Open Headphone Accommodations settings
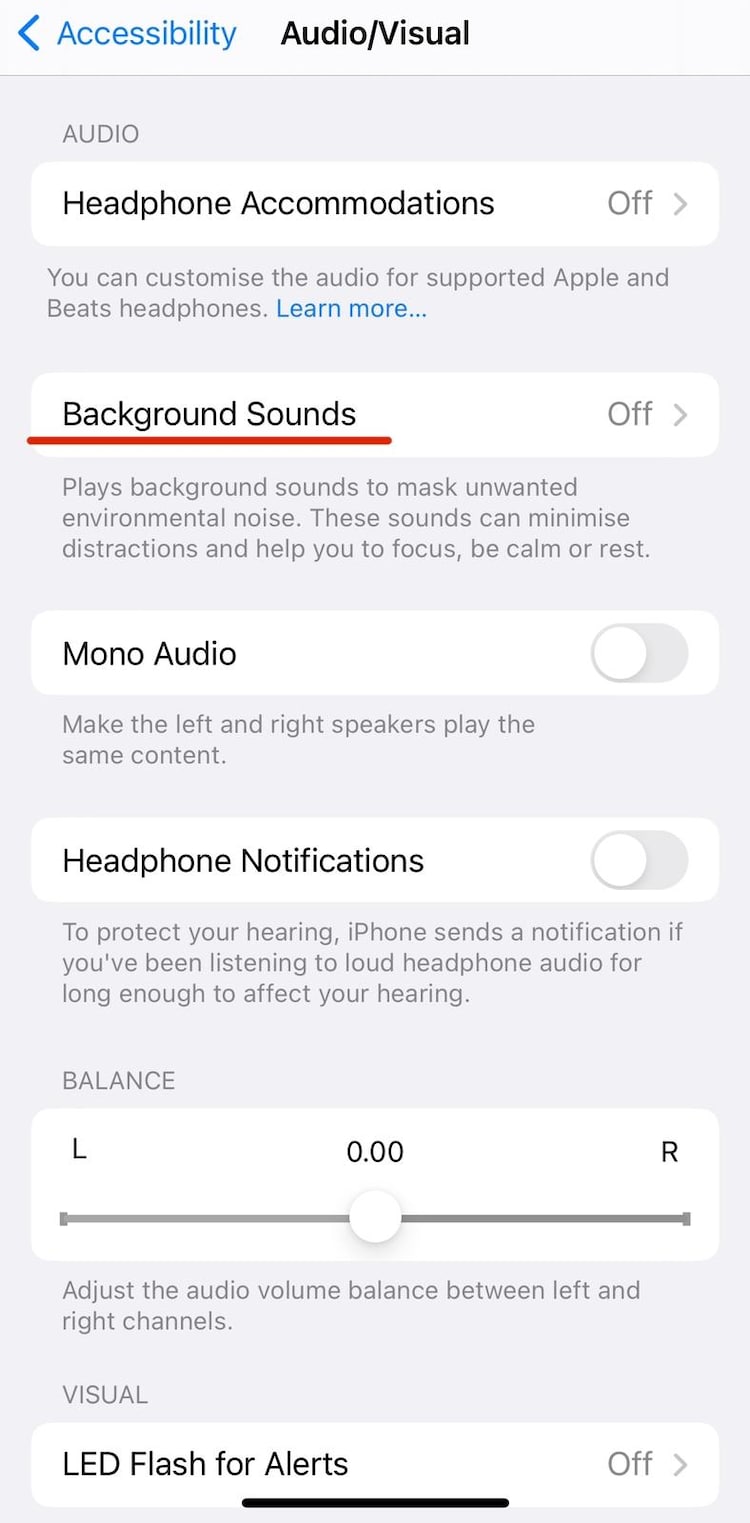 [375, 204]
